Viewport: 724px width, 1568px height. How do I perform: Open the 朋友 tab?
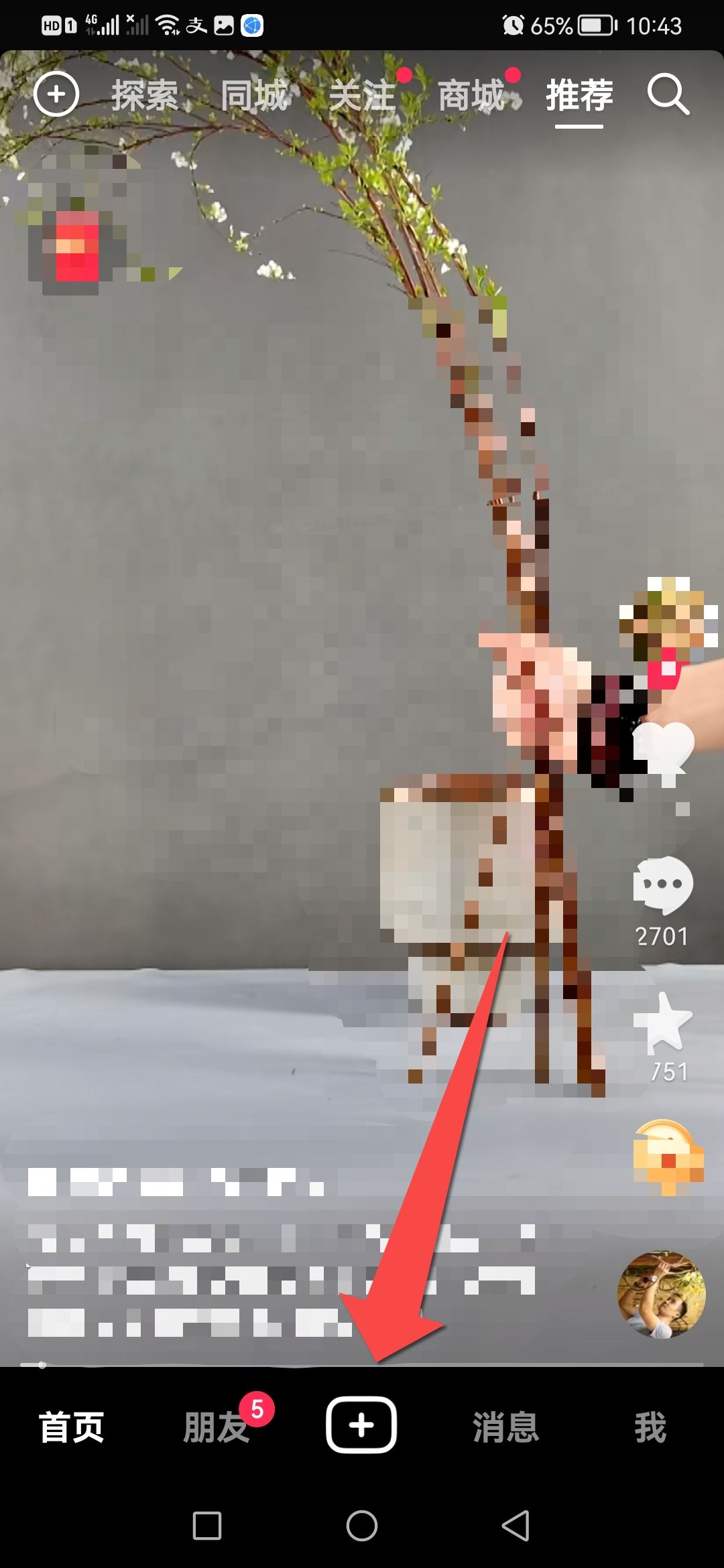(217, 1427)
